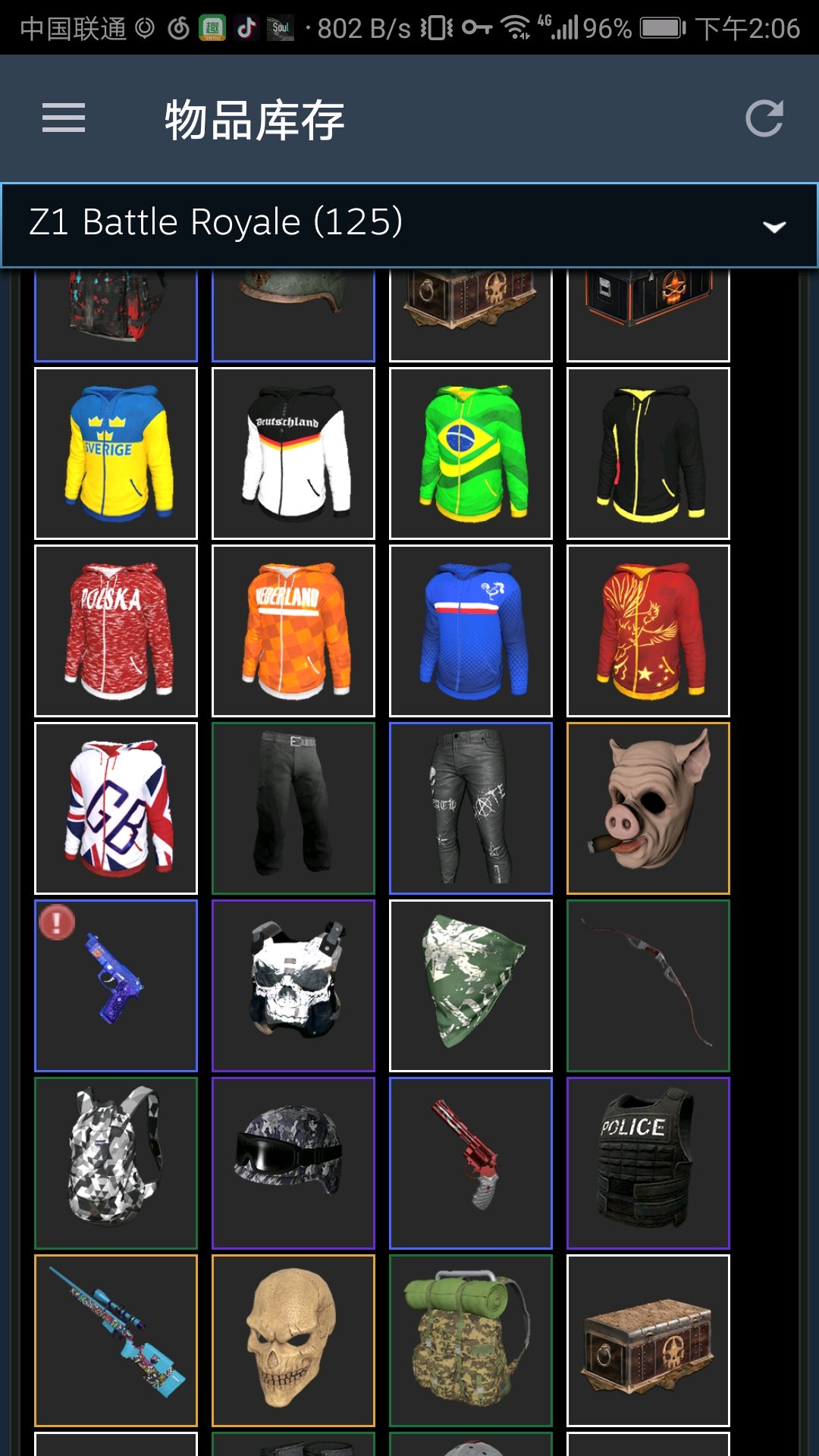This screenshot has width=819, height=1456.
Task: Open the Deutschland white hoodie item
Action: (x=293, y=453)
